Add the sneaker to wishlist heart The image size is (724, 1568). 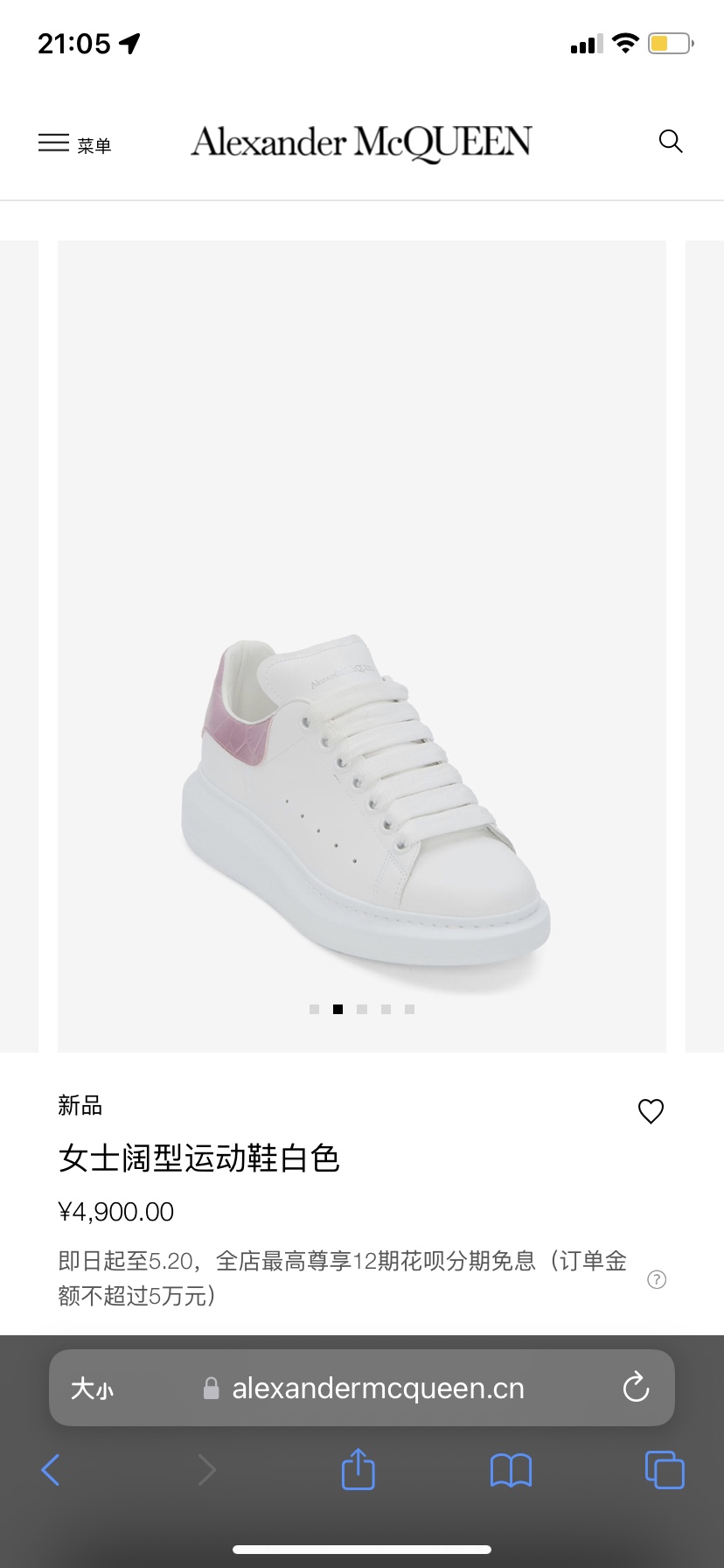[x=651, y=1111]
